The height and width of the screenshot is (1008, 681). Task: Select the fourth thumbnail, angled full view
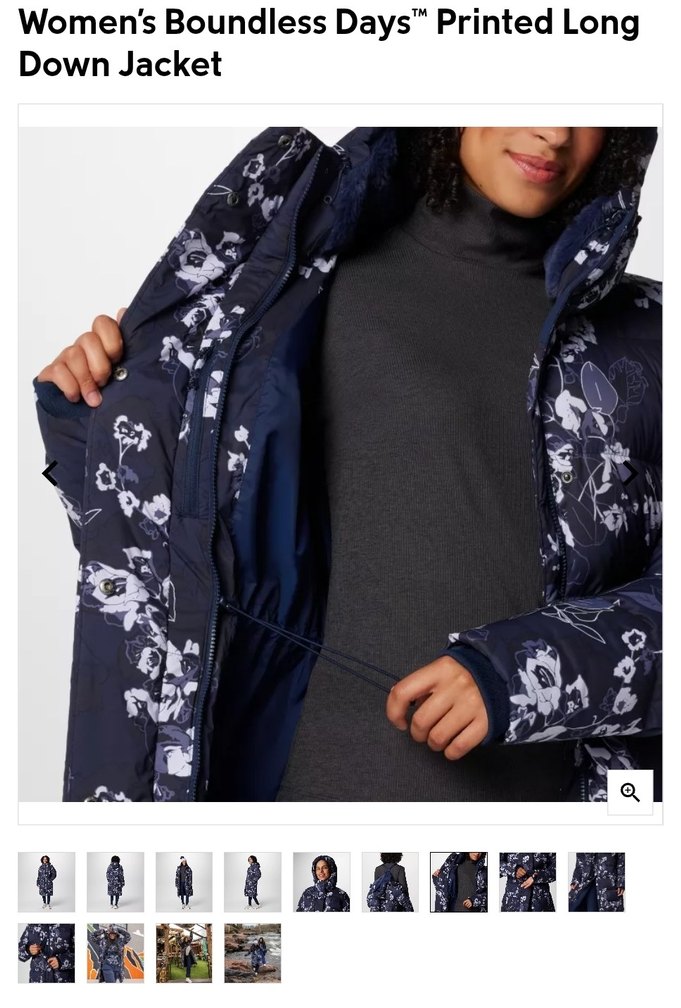pos(253,882)
